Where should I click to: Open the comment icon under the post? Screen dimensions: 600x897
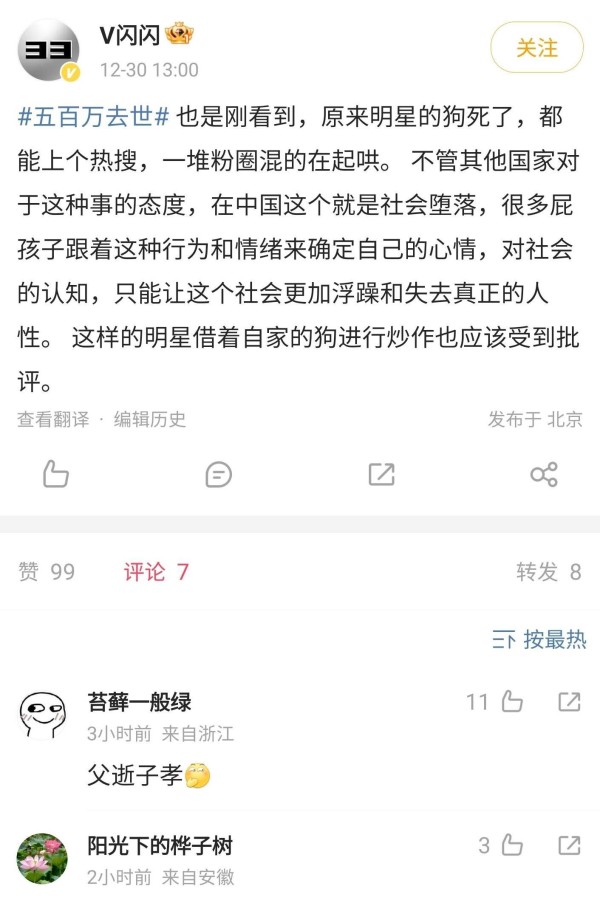click(218, 474)
